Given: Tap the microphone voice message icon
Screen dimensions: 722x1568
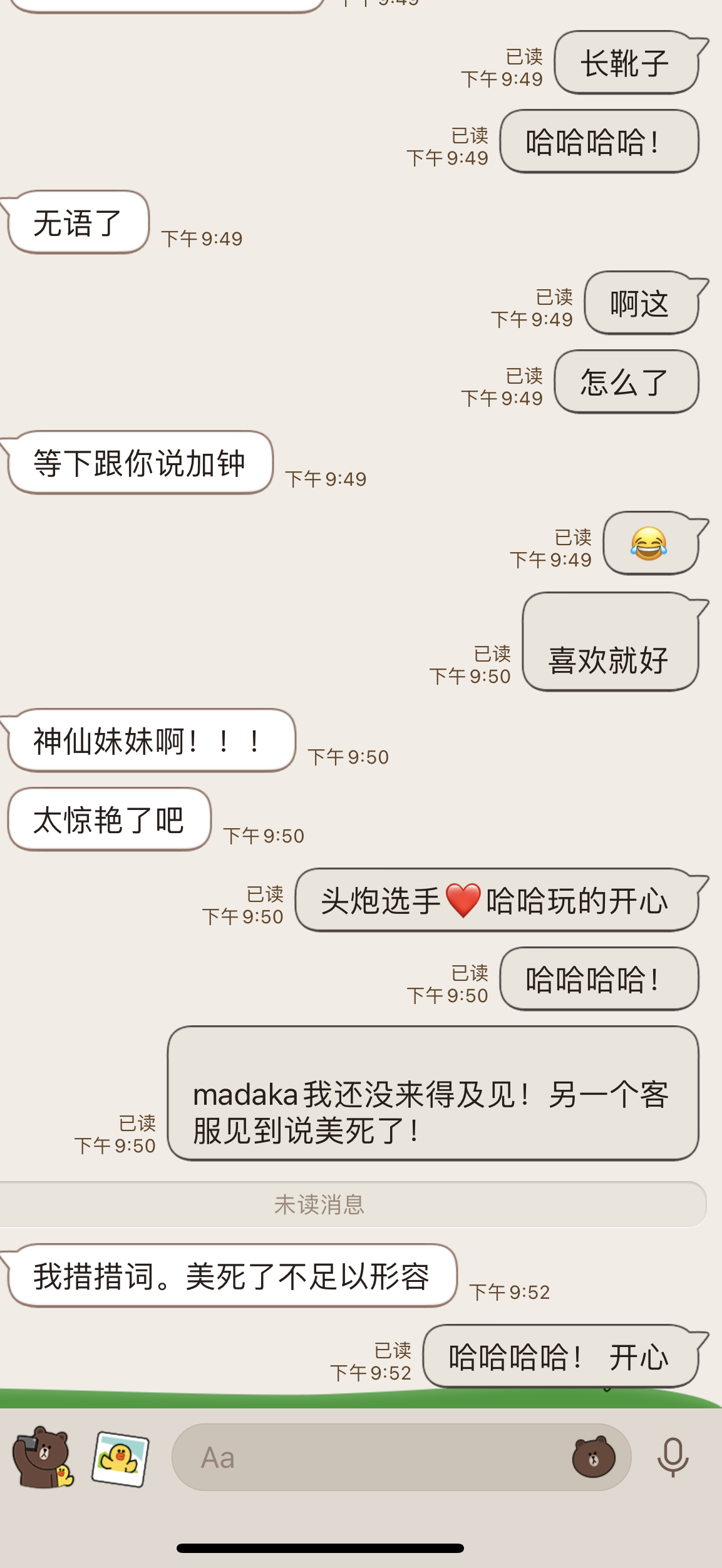Looking at the screenshot, I should point(673,1457).
